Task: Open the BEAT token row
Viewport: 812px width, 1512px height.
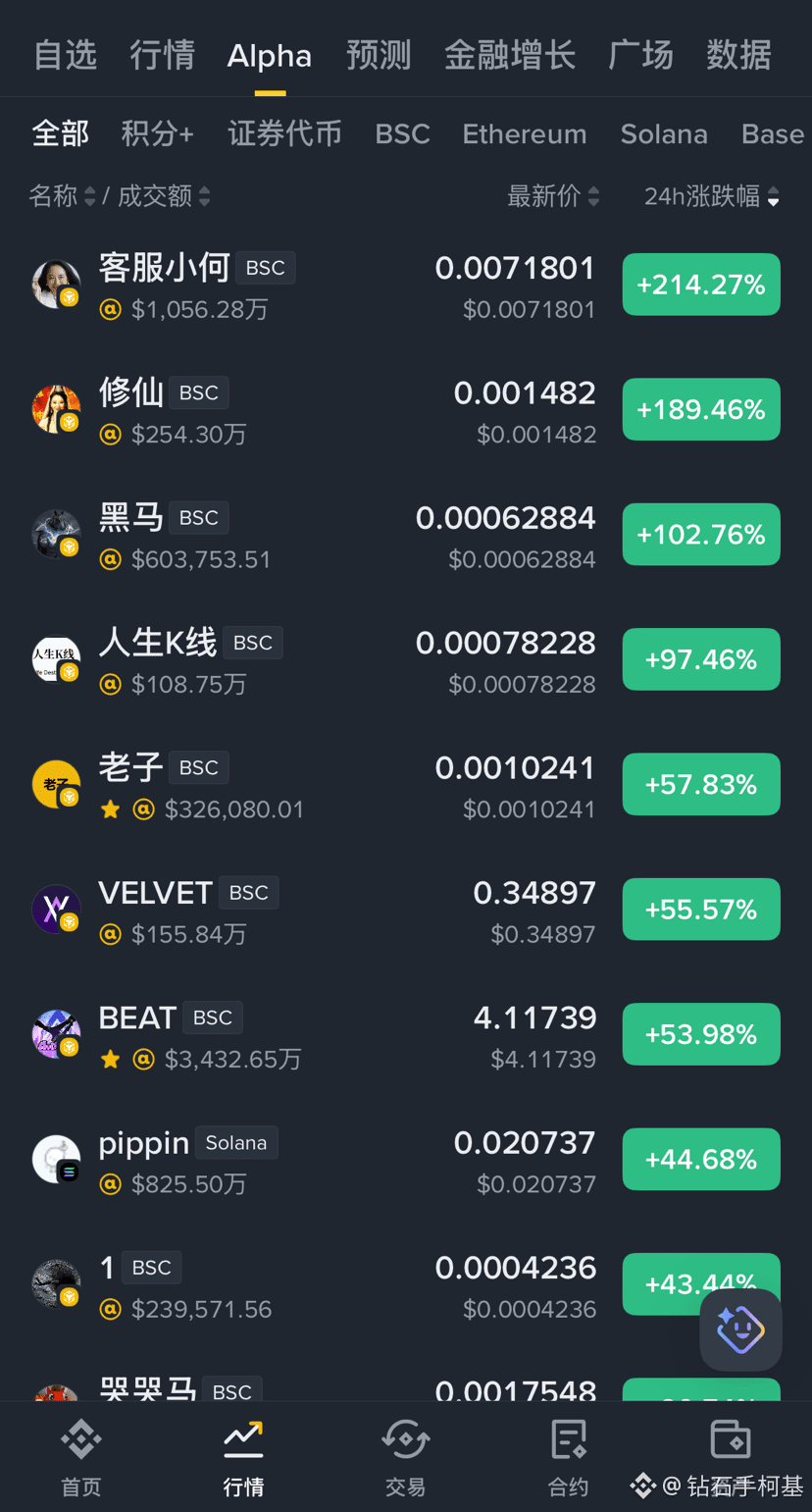Action: point(406,1035)
